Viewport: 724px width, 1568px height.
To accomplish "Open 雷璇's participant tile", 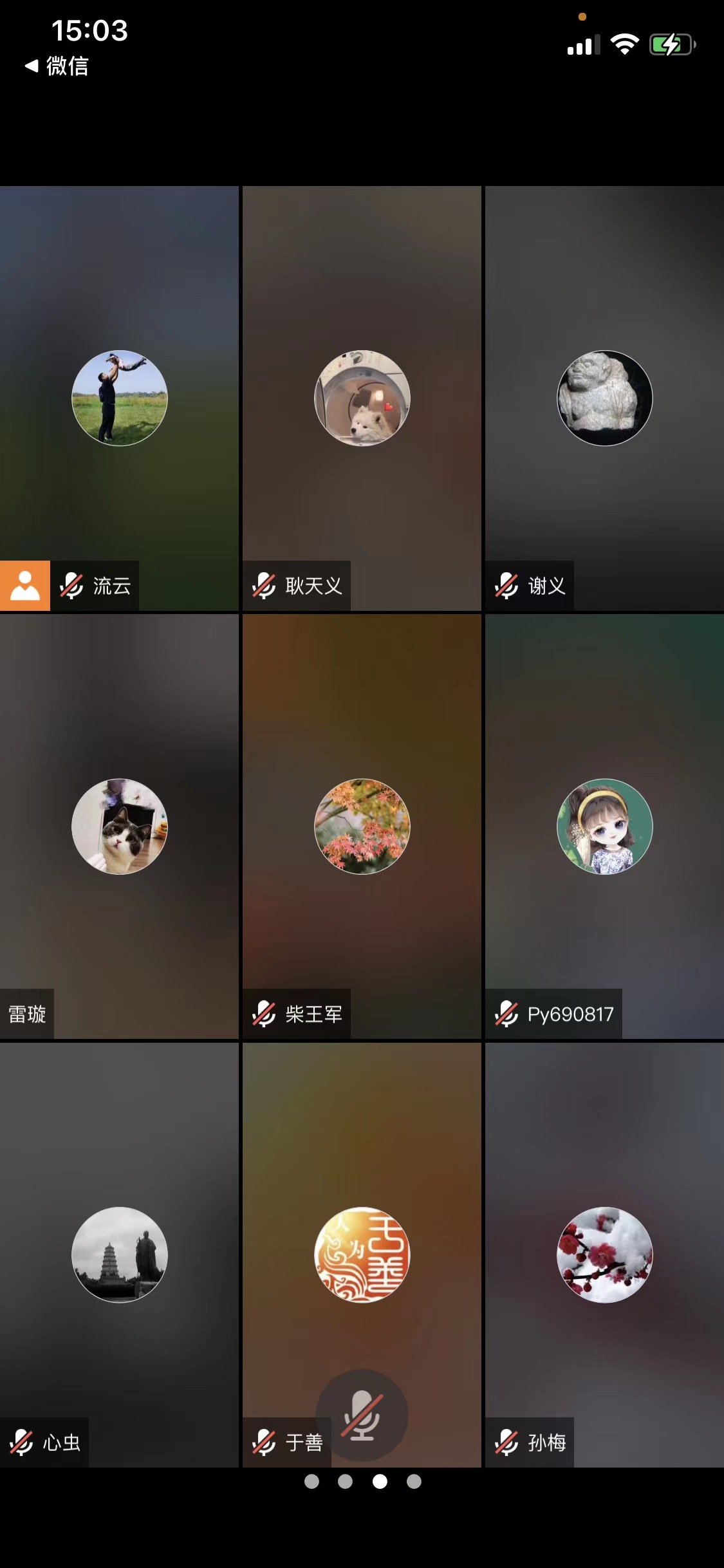I will (x=119, y=826).
